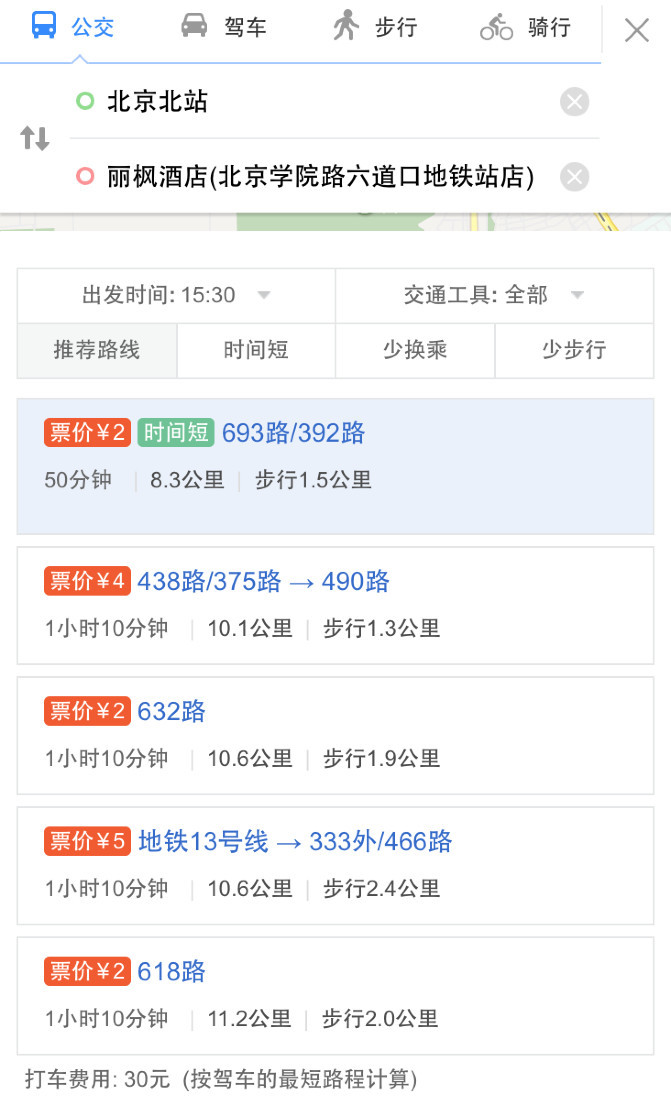Select the 推荐路线 sort option
The height and width of the screenshot is (1116, 671).
coord(97,350)
